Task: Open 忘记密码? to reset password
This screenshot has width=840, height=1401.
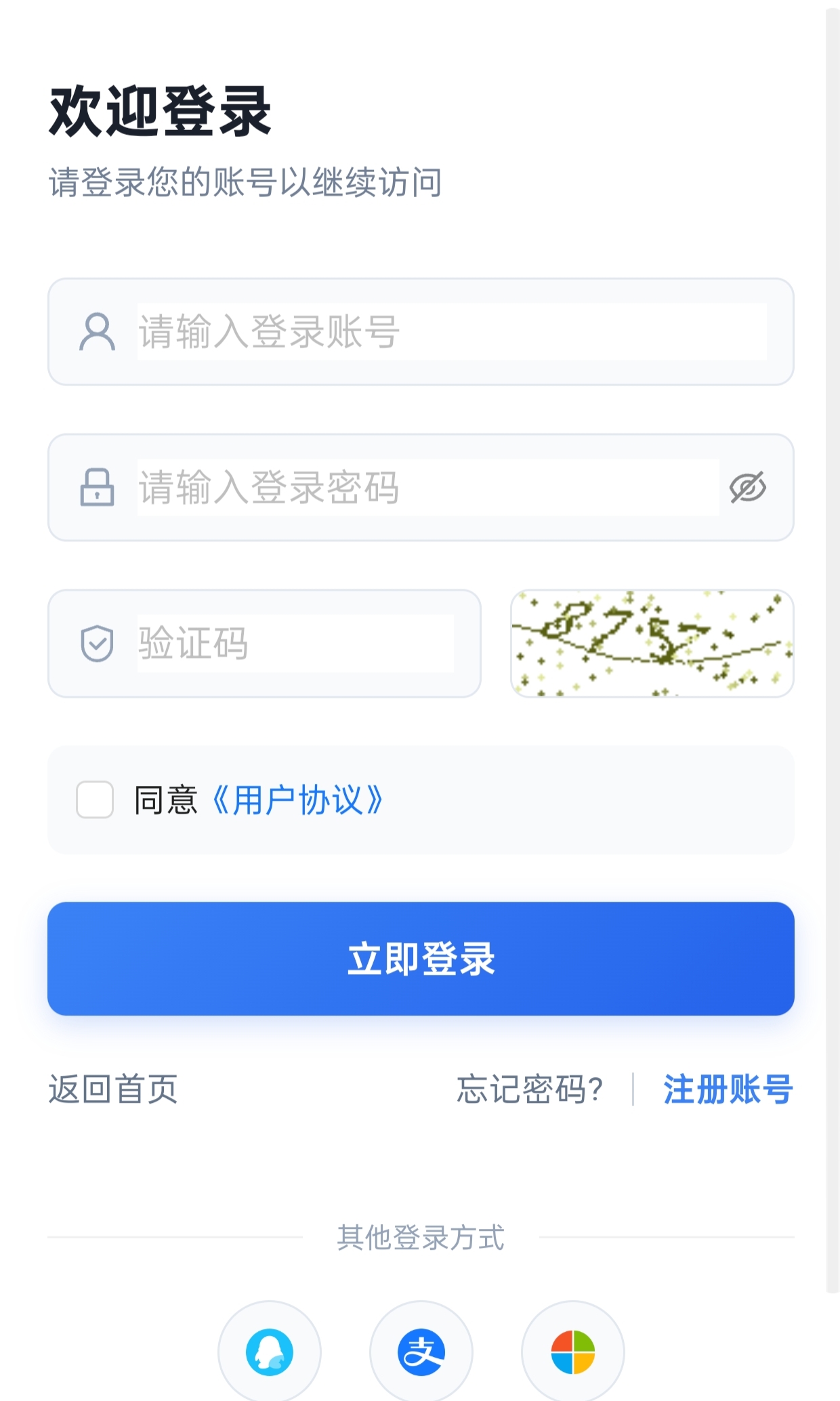Action: [530, 1089]
